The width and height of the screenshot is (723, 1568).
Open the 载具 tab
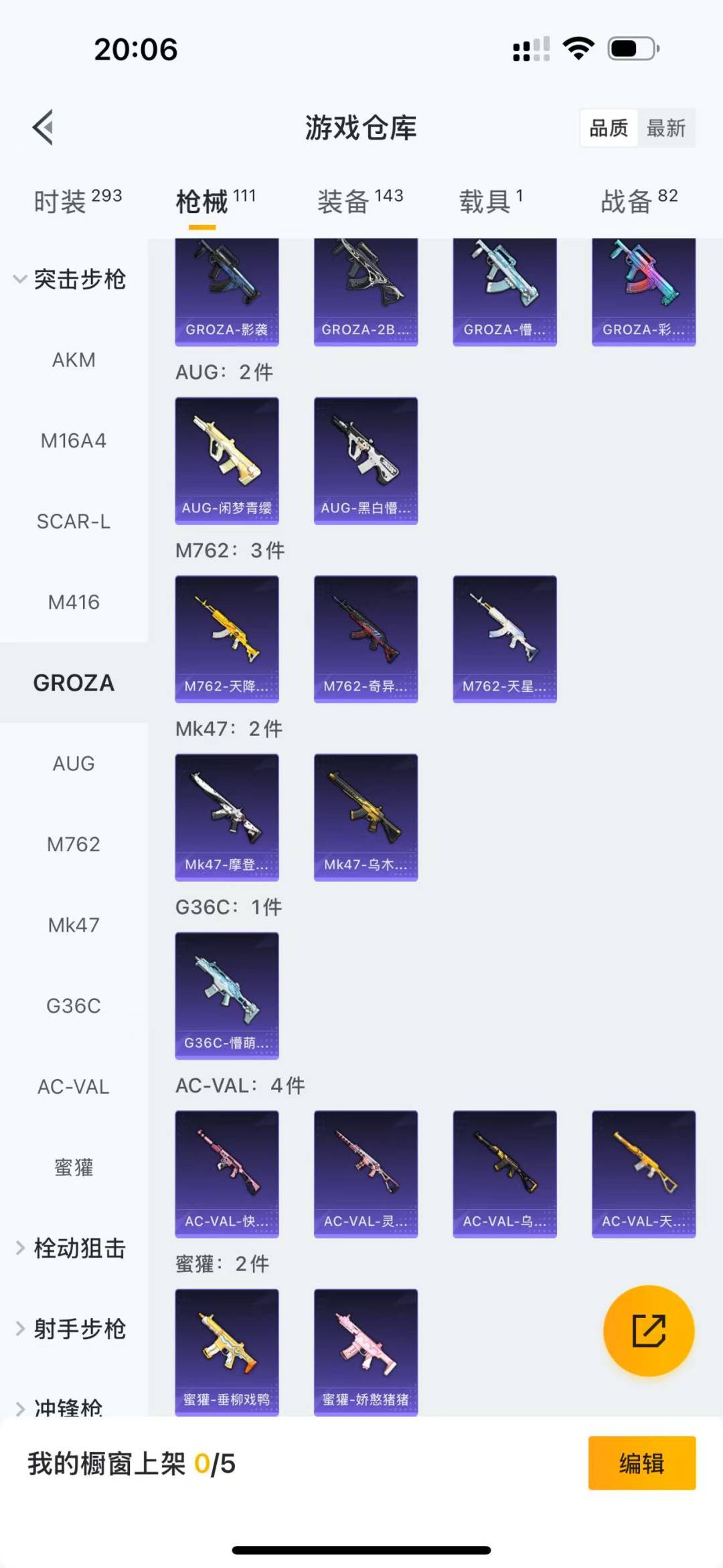click(491, 201)
